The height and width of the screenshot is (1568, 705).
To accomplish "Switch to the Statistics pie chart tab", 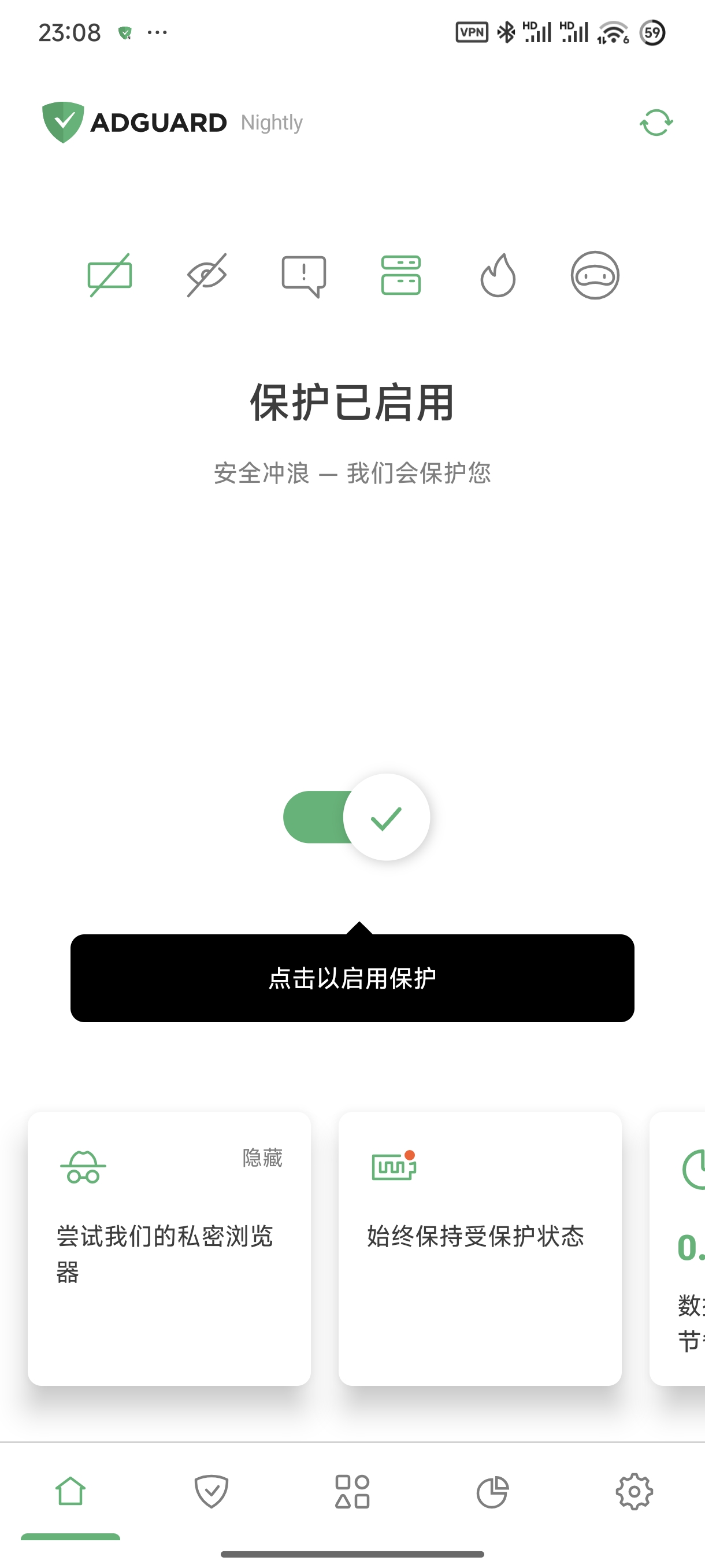I will coord(493,1491).
